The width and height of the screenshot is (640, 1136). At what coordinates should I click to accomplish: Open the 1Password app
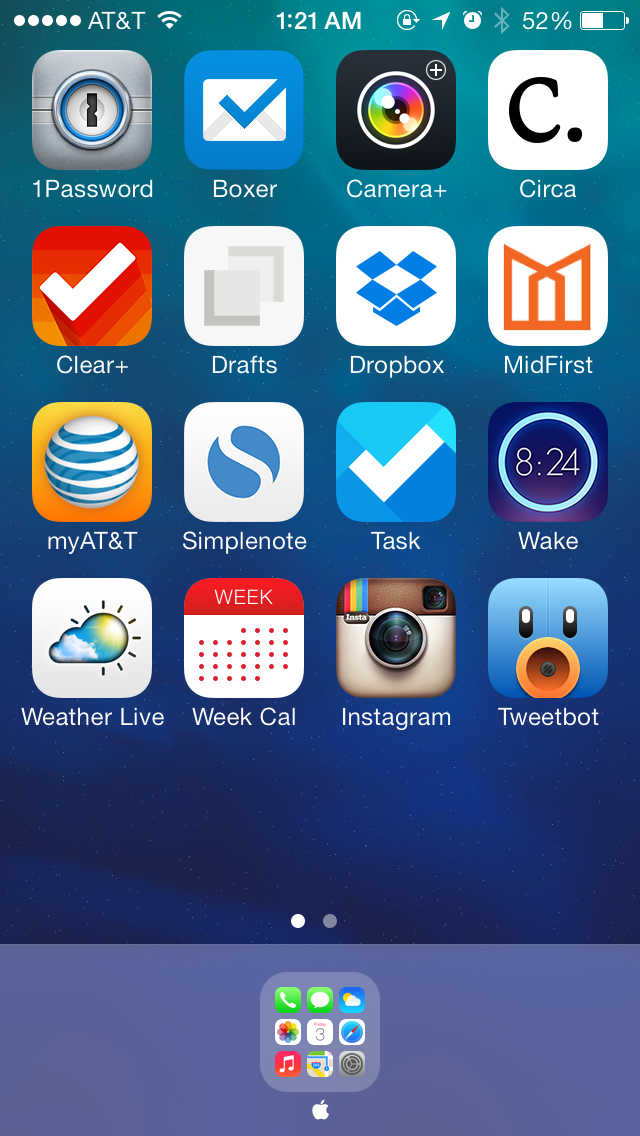[x=92, y=110]
